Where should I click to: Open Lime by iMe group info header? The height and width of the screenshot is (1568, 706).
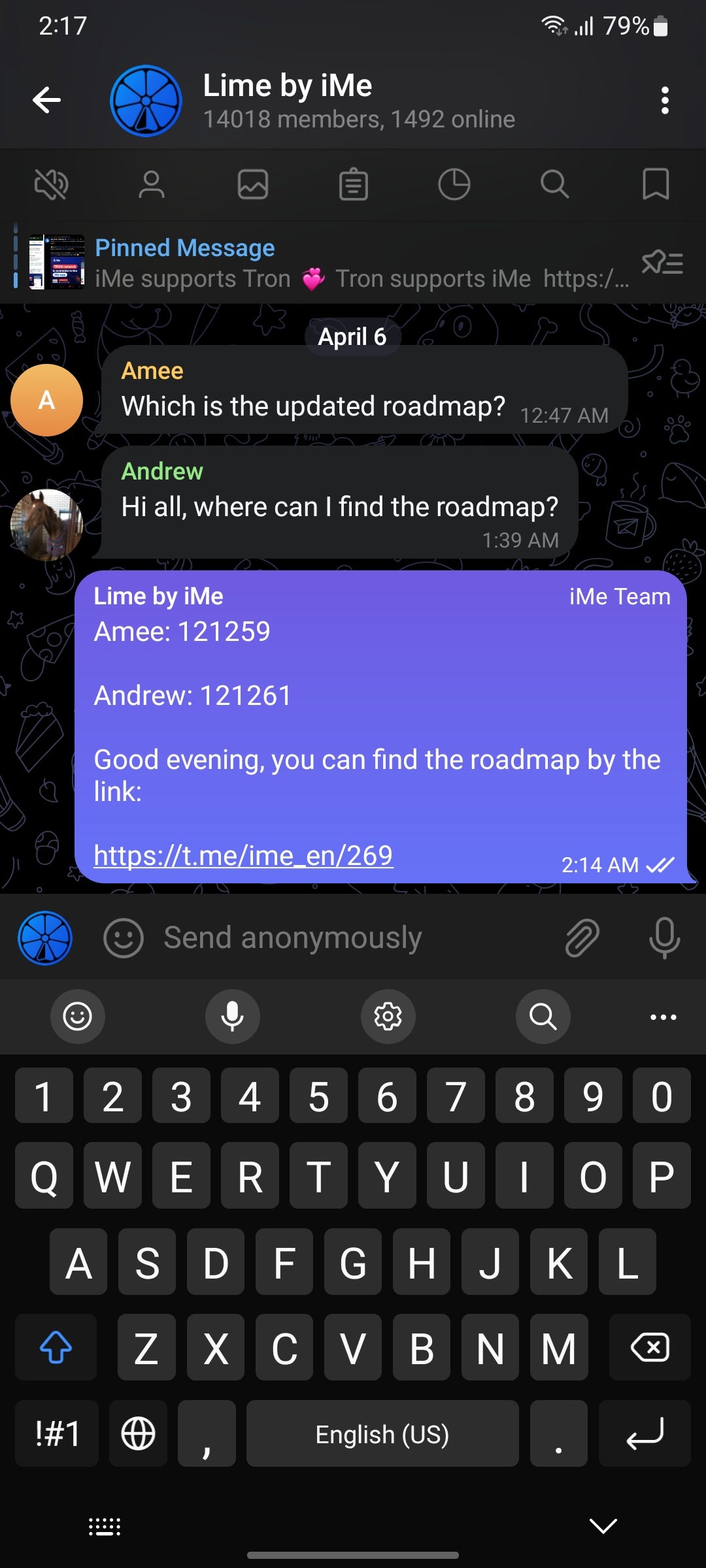pos(358,101)
